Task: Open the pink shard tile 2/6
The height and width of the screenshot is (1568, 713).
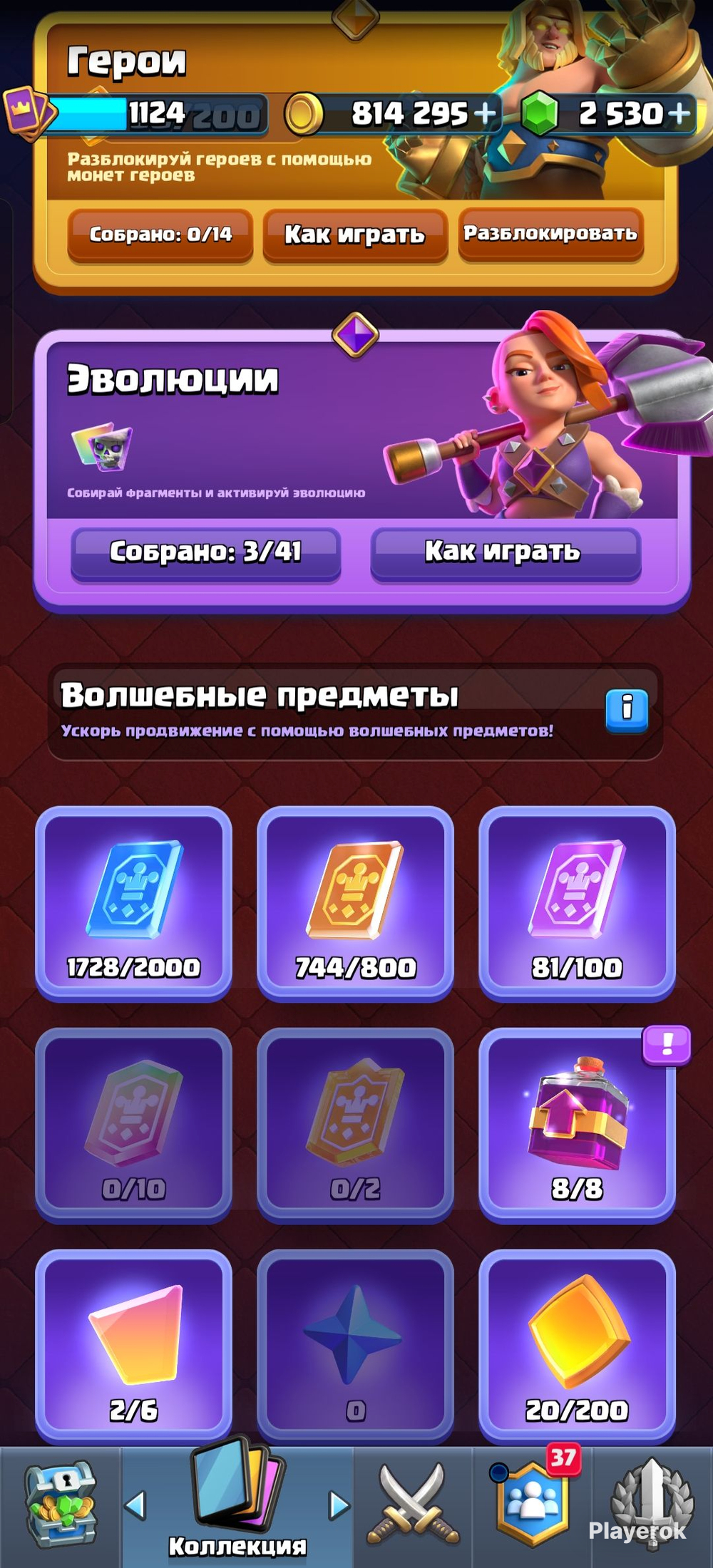Action: pyautogui.click(x=133, y=1346)
